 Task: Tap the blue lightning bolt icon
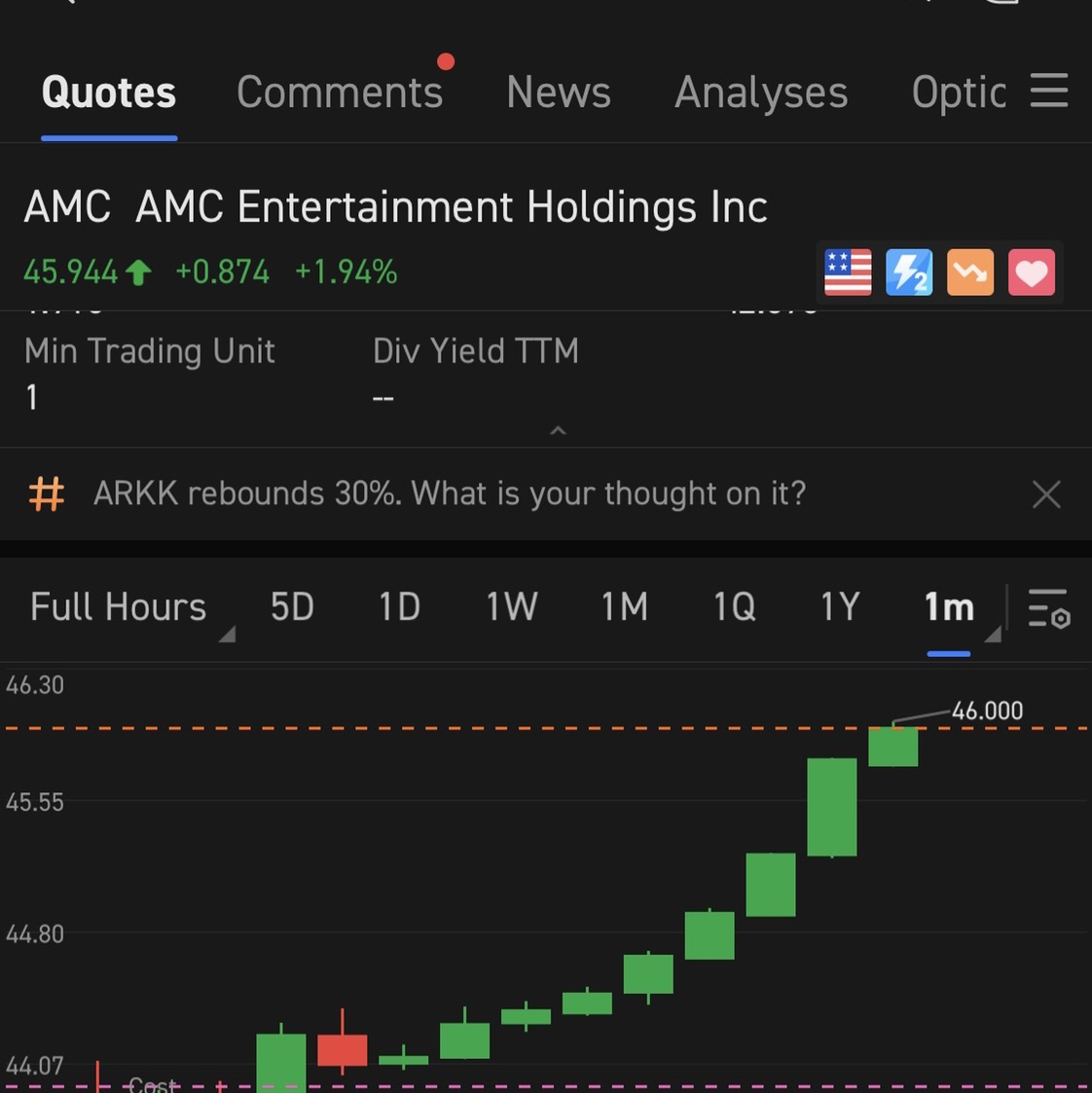point(909,273)
